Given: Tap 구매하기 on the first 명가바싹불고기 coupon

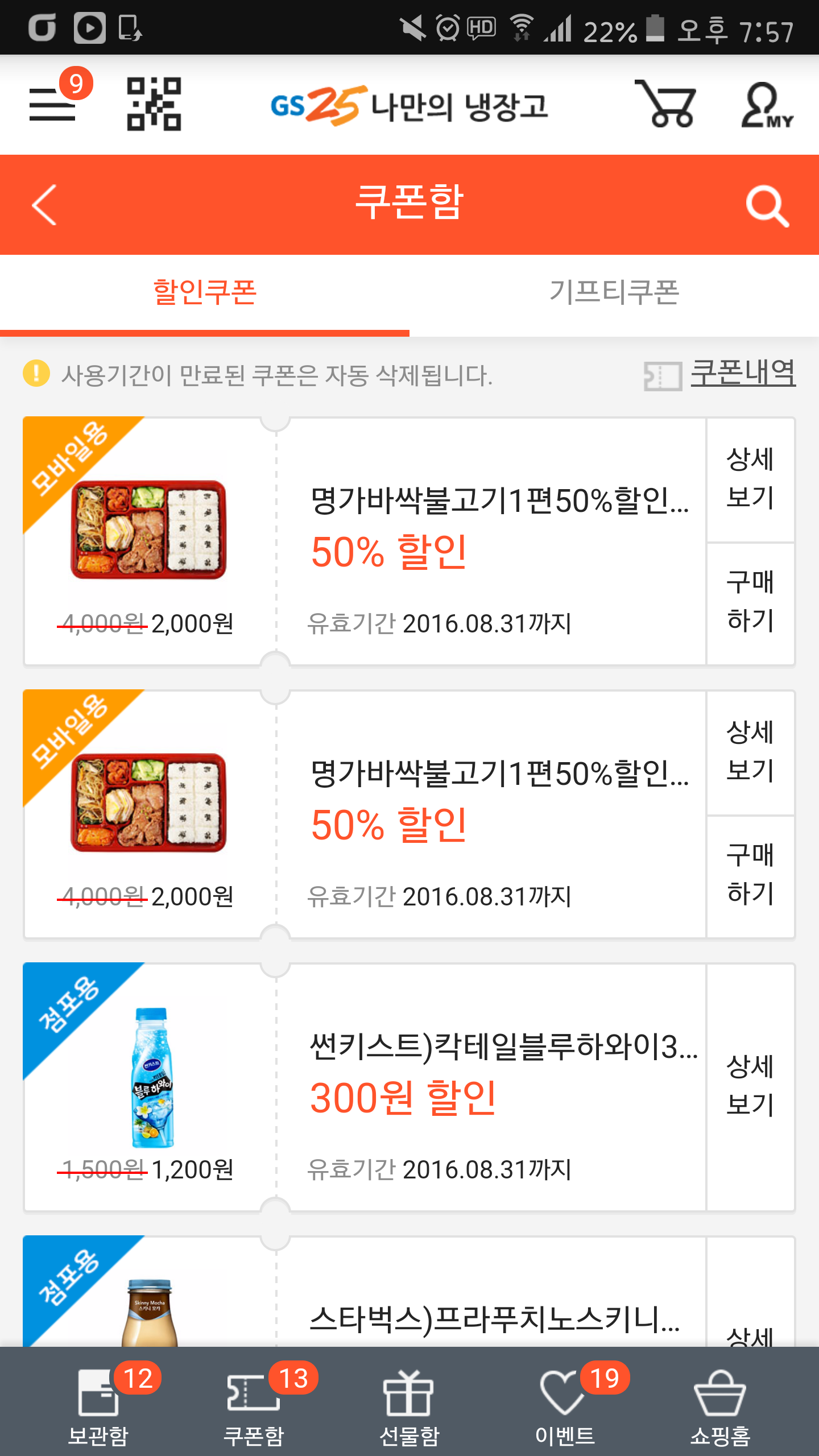Looking at the screenshot, I should (x=750, y=602).
